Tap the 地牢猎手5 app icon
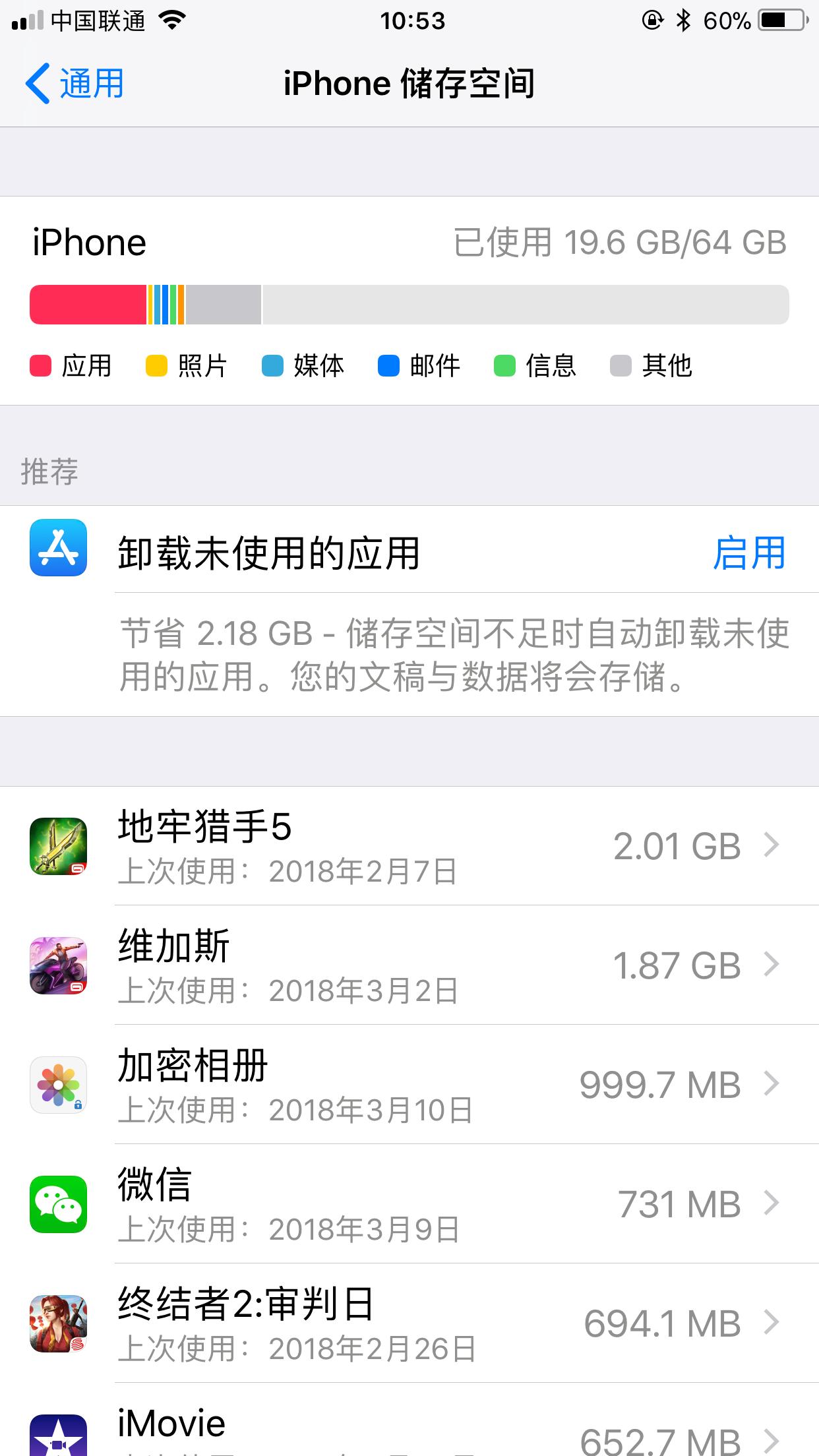819x1456 pixels. pos(58,847)
